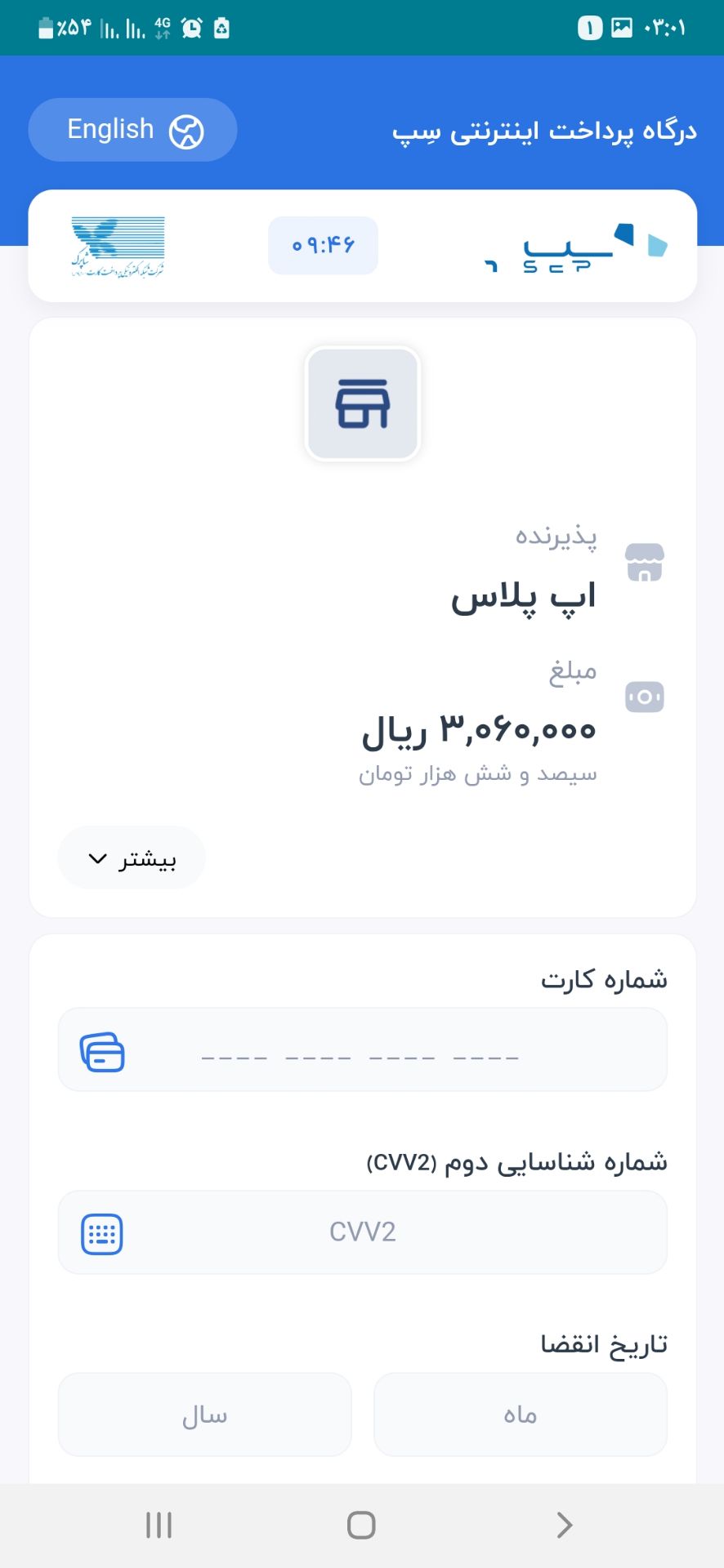
Task: Select the merchant storefront icon
Action: [362, 403]
